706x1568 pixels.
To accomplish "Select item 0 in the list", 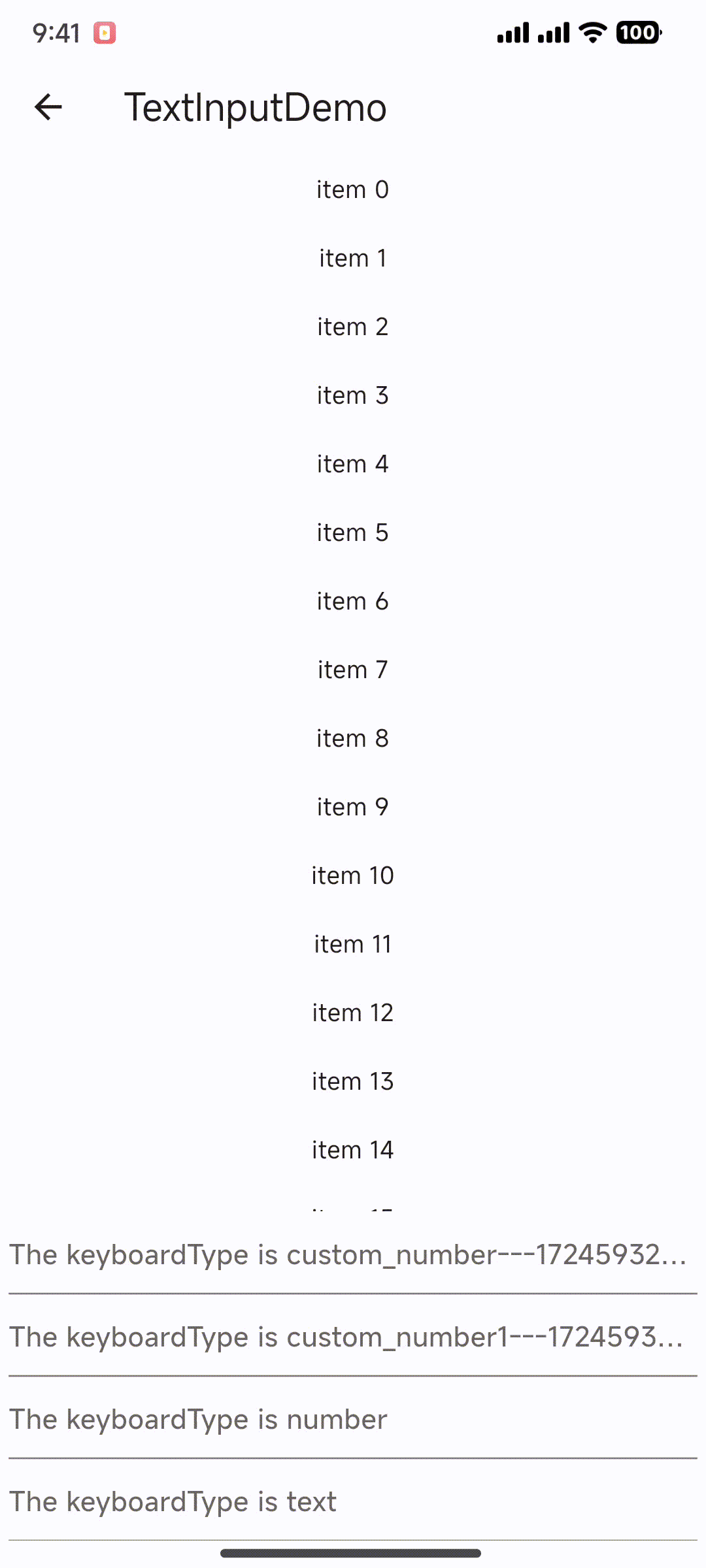I will tap(352, 189).
